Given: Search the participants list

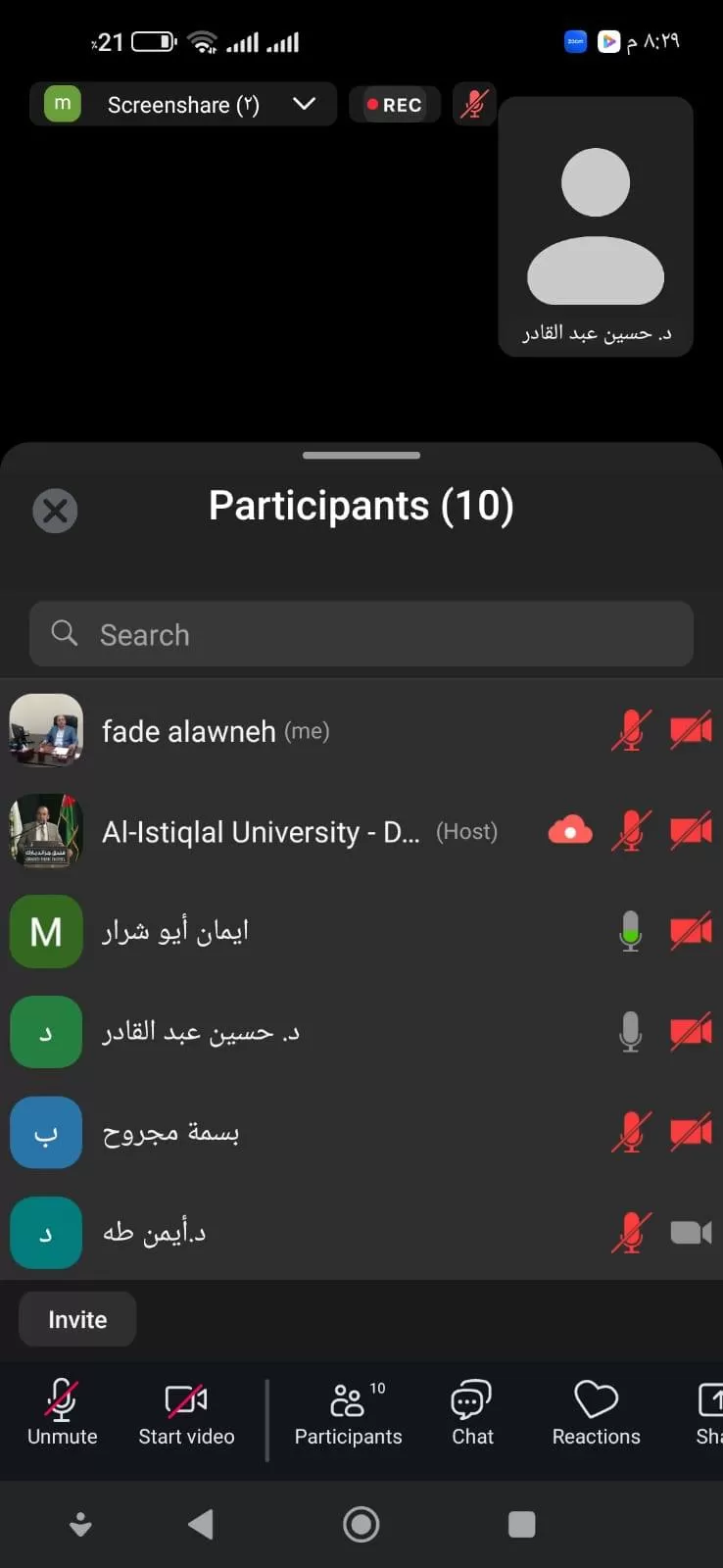Looking at the screenshot, I should (361, 635).
